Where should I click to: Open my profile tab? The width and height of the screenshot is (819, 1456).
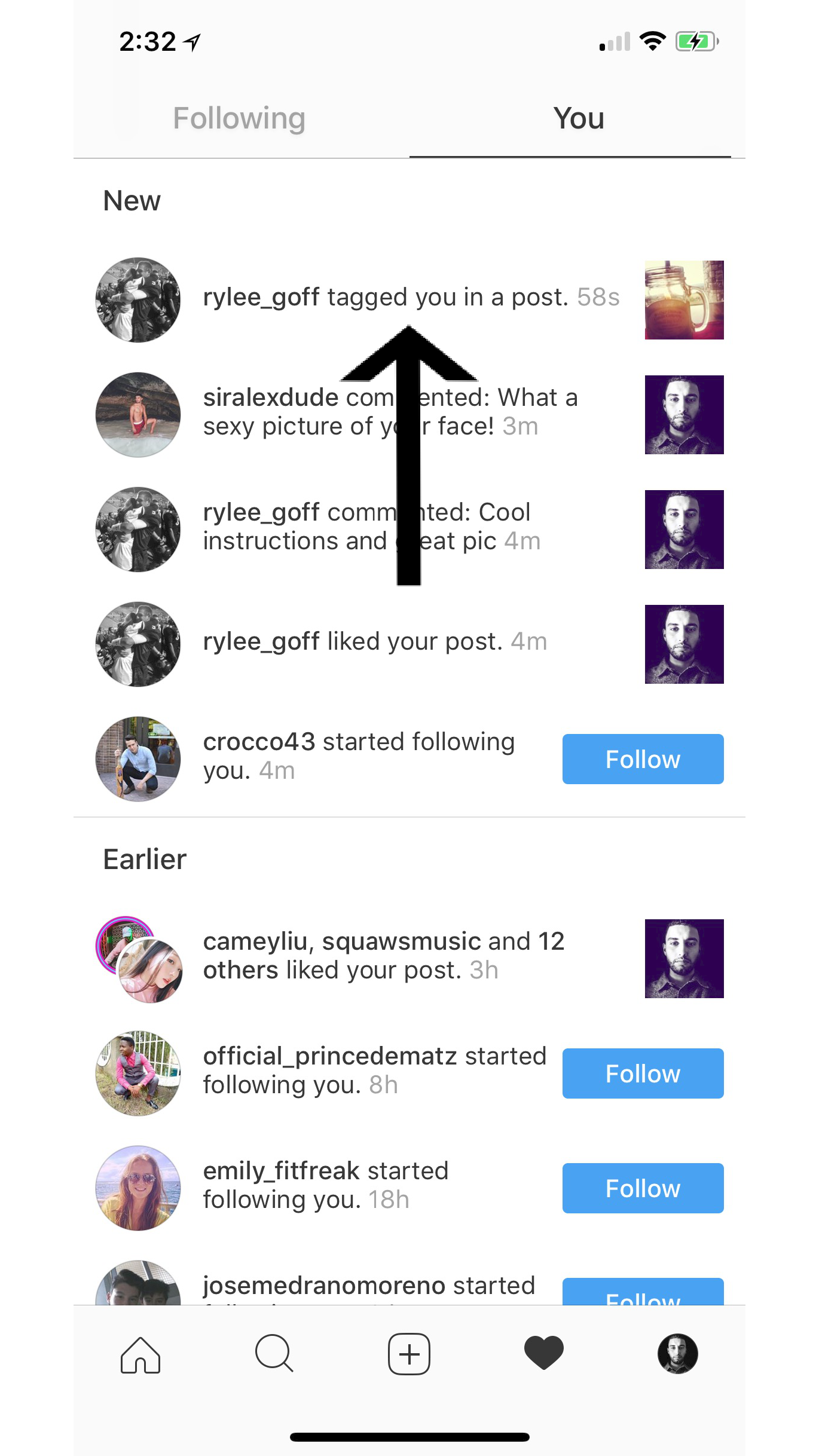pos(677,1354)
